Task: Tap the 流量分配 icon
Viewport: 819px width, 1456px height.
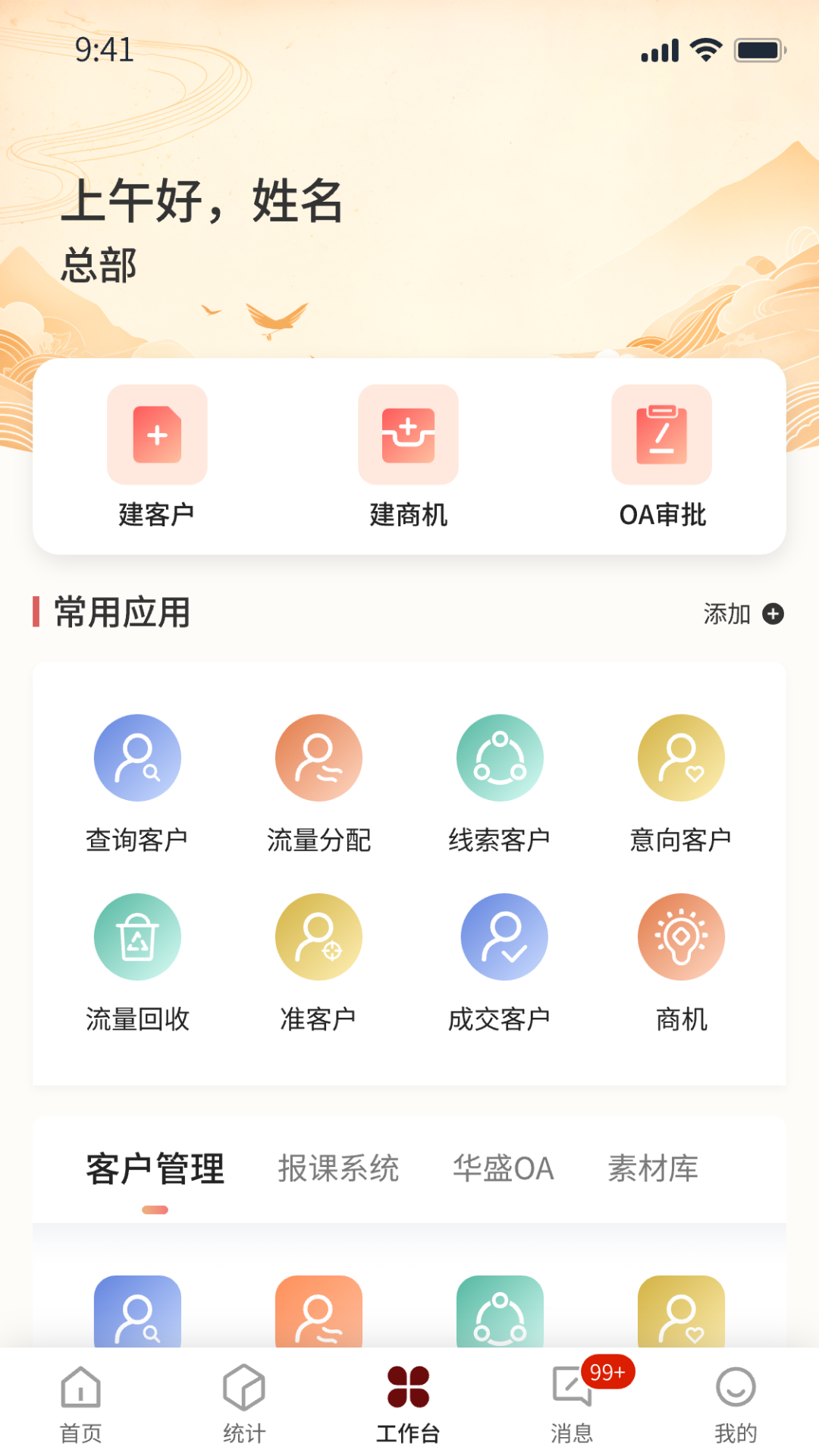Action: pyautogui.click(x=318, y=758)
